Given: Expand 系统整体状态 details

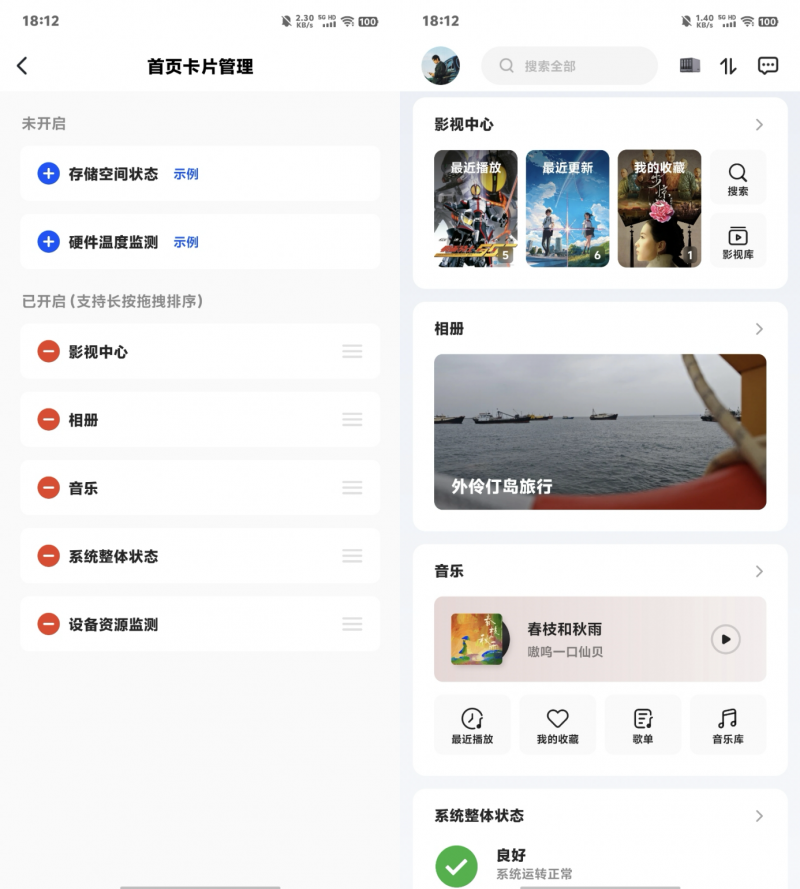Looking at the screenshot, I should point(759,816).
